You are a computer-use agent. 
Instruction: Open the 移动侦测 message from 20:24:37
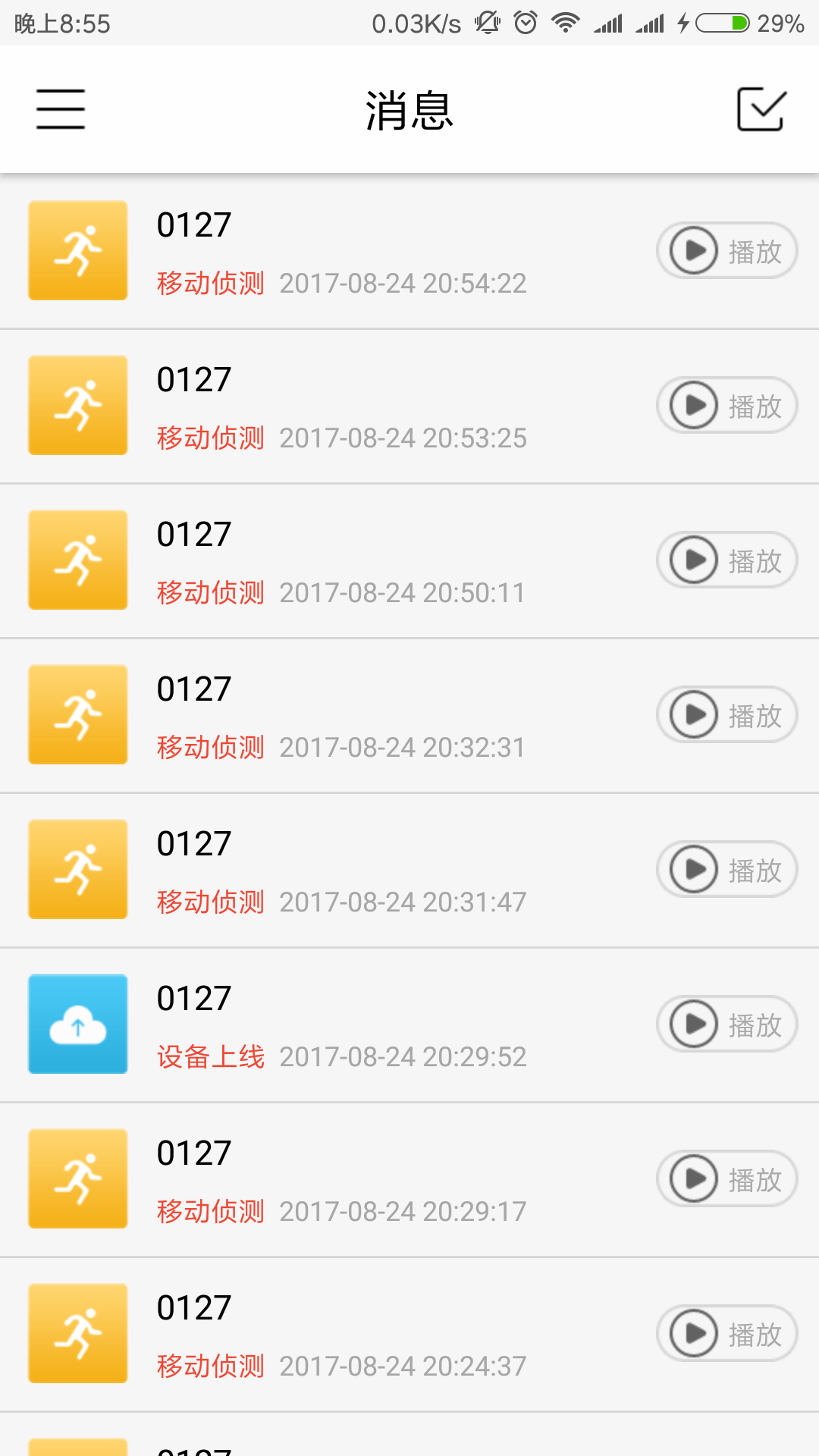(341, 1333)
